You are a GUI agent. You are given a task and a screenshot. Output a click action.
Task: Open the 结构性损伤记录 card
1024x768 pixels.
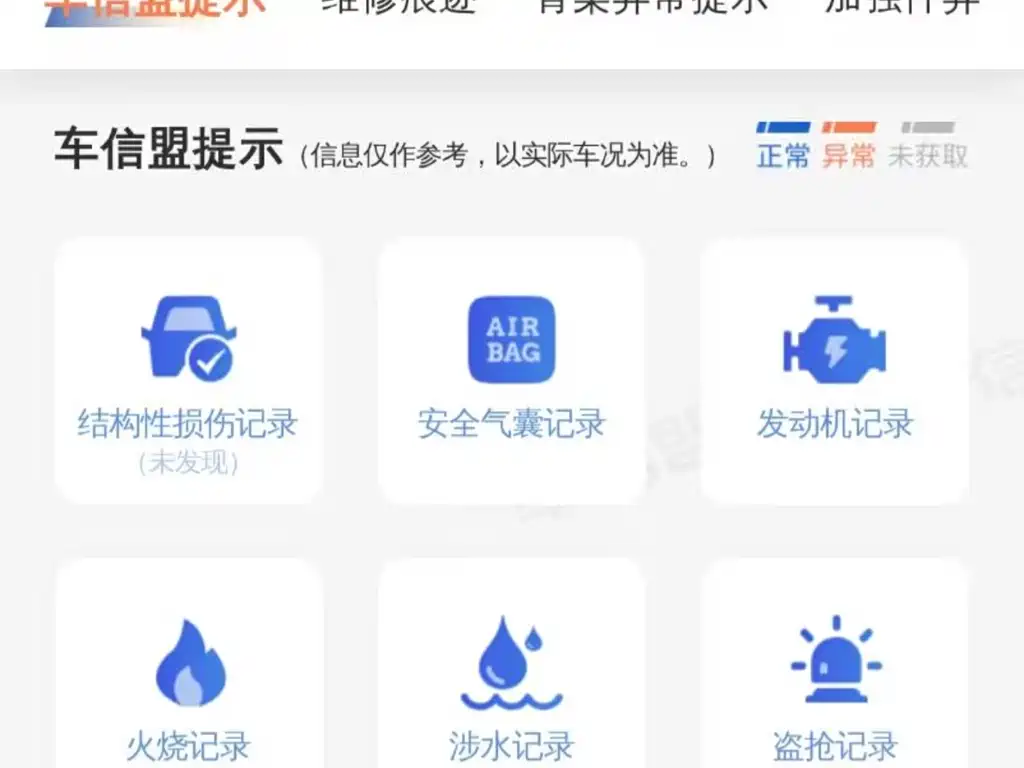[x=188, y=371]
